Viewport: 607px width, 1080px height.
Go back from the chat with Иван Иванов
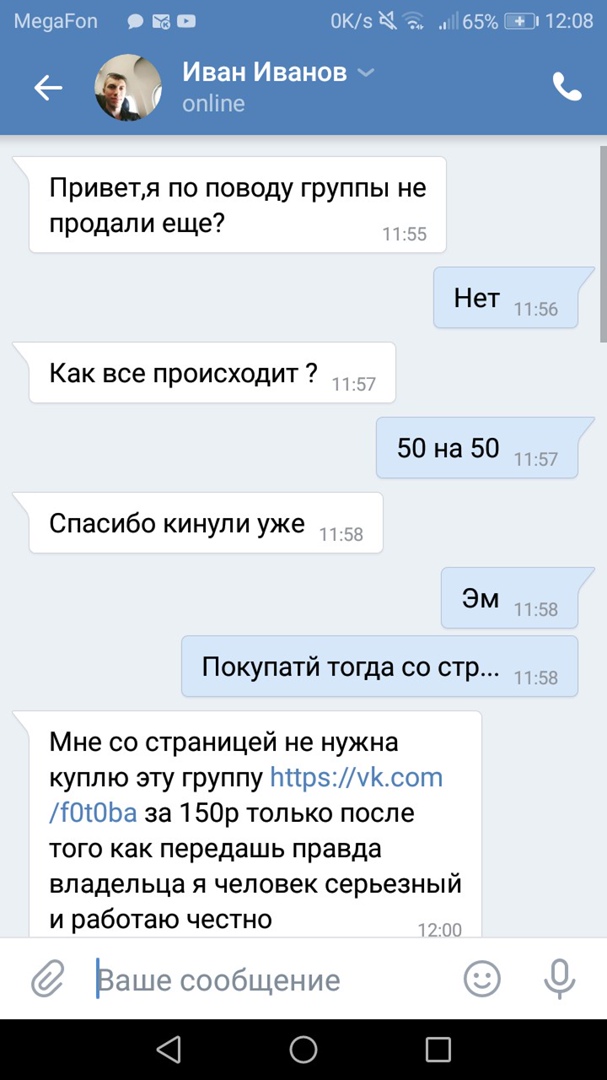(x=47, y=88)
